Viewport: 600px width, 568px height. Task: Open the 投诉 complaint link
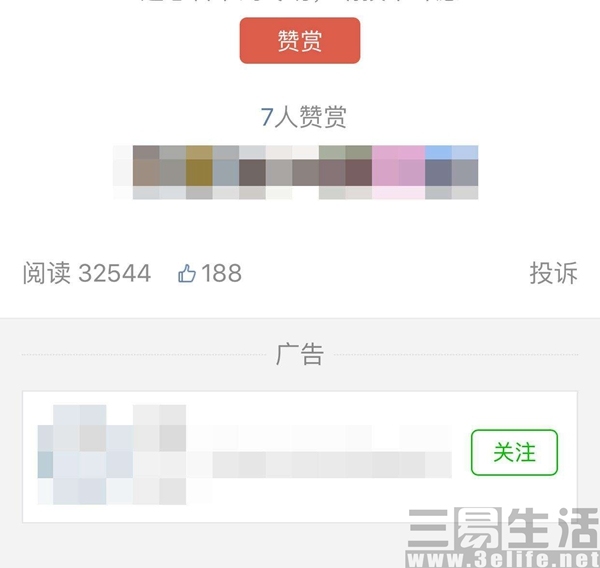pos(553,273)
